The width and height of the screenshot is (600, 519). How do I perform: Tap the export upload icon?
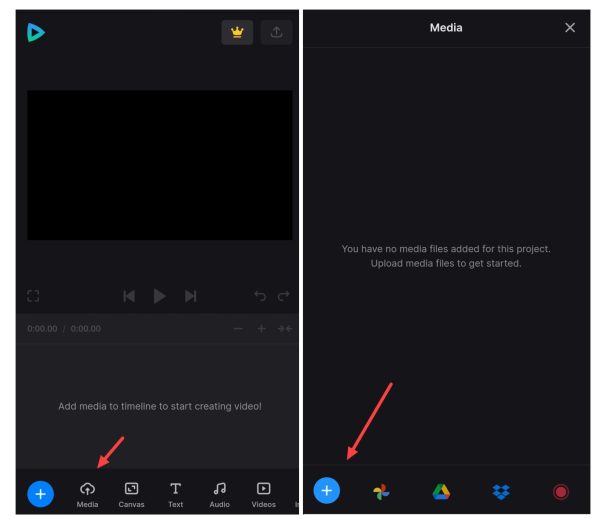(x=276, y=32)
